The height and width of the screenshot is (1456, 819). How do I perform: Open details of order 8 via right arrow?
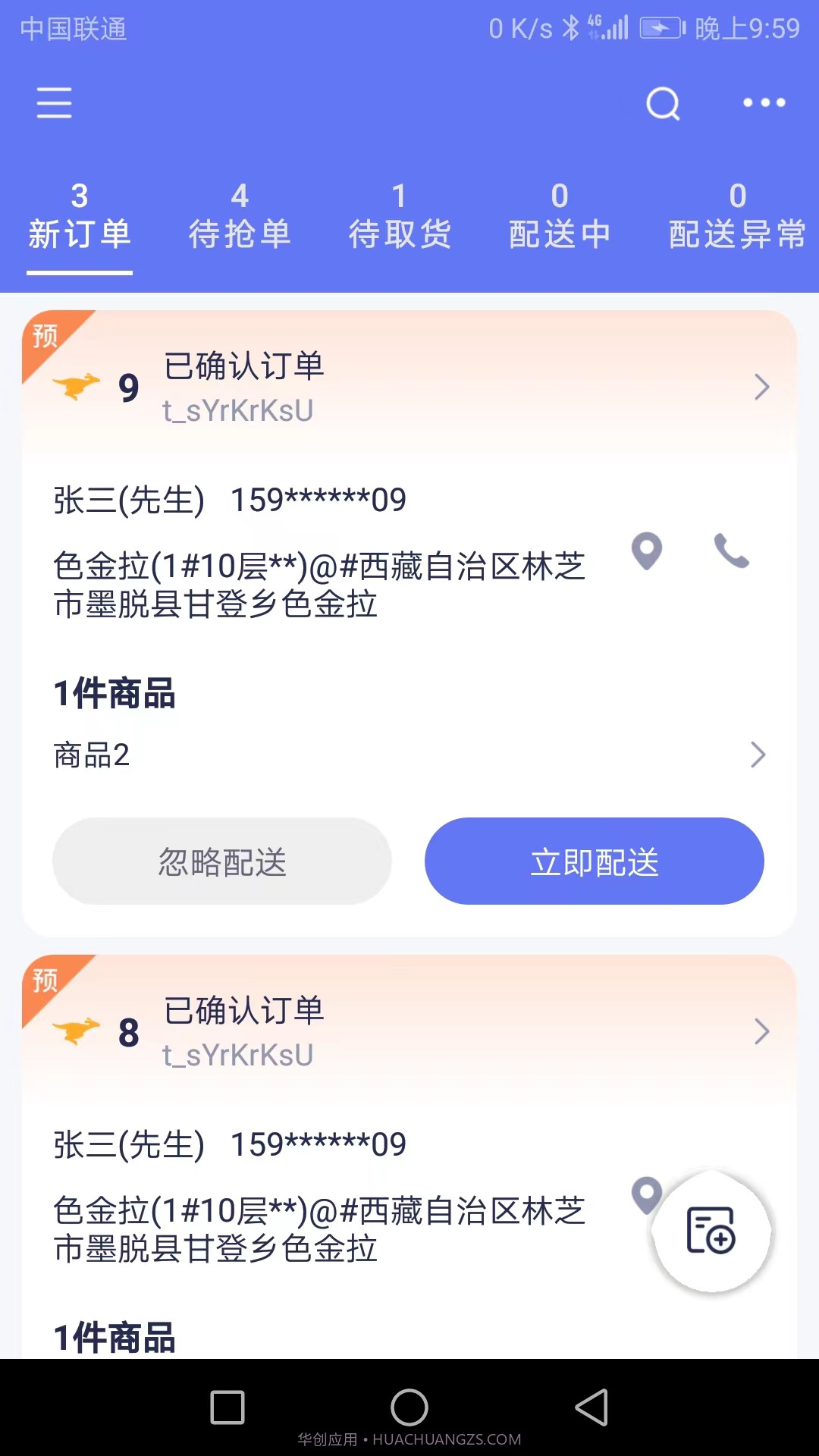[x=763, y=1032]
